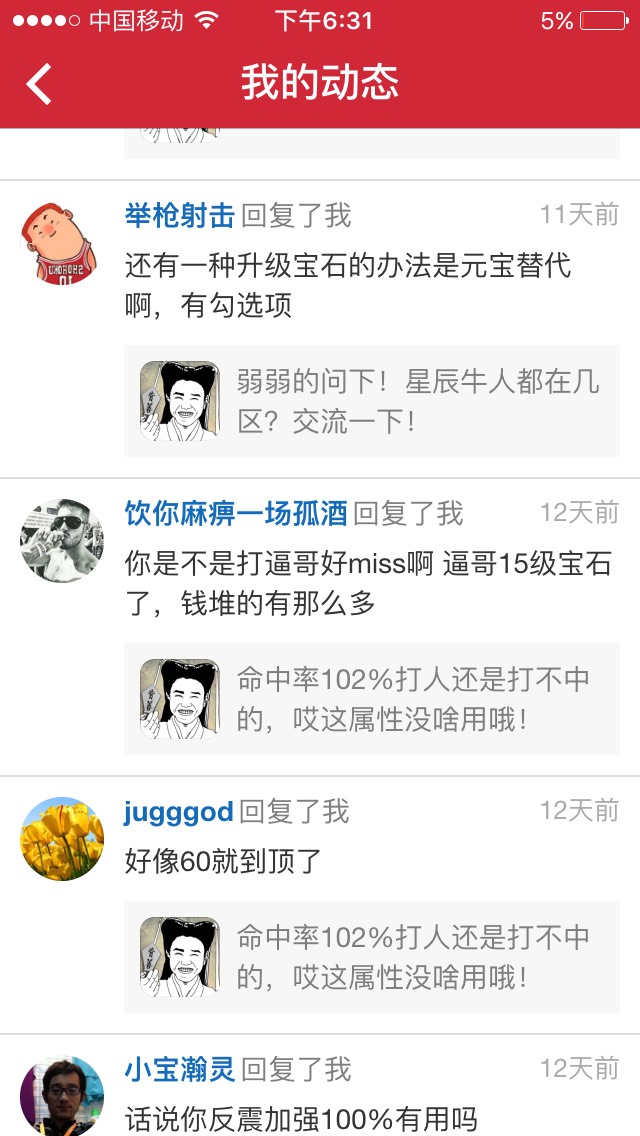Go back using the top-left arrow
This screenshot has height=1136, width=640.
pos(40,84)
